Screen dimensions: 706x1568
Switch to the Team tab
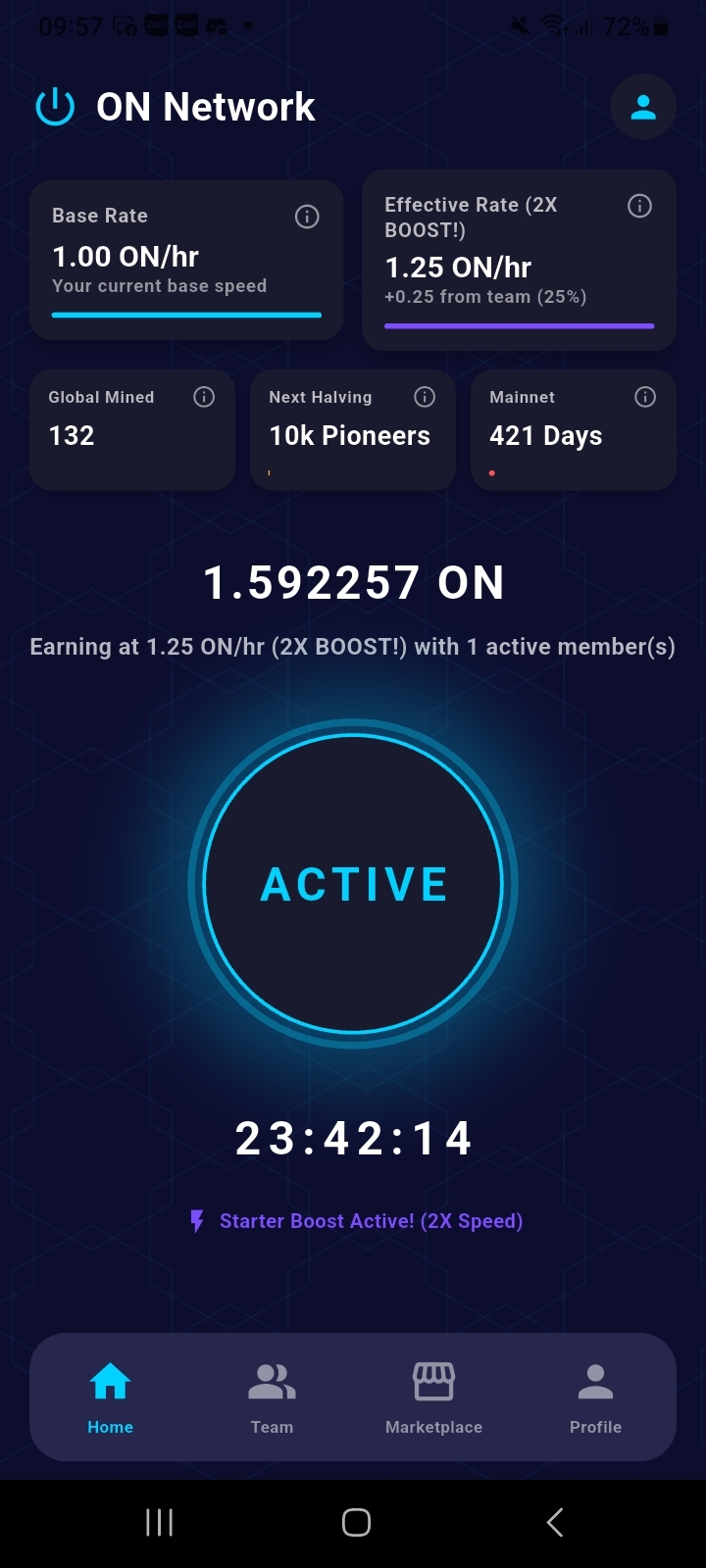(272, 1397)
